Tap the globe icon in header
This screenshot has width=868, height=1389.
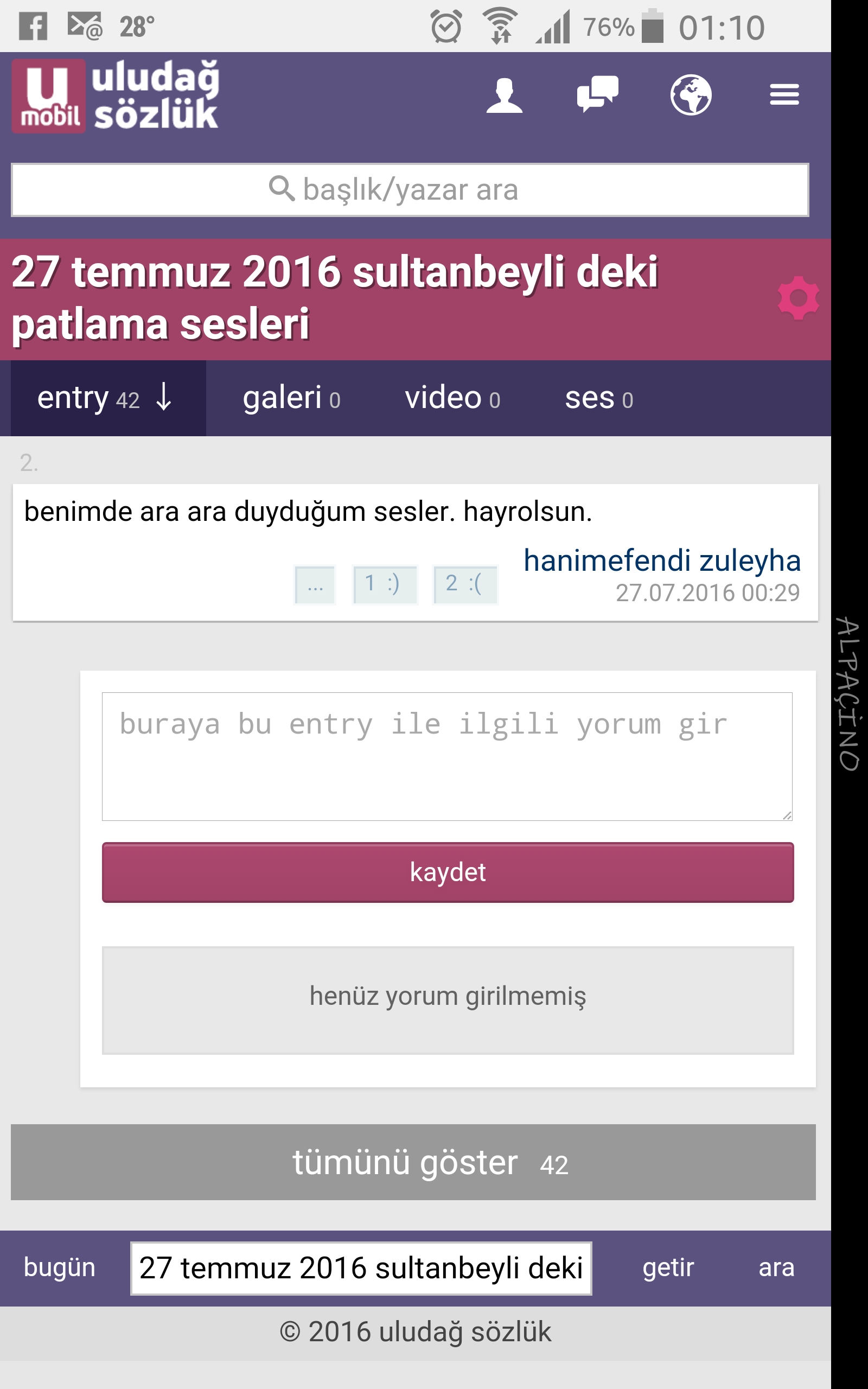[691, 95]
